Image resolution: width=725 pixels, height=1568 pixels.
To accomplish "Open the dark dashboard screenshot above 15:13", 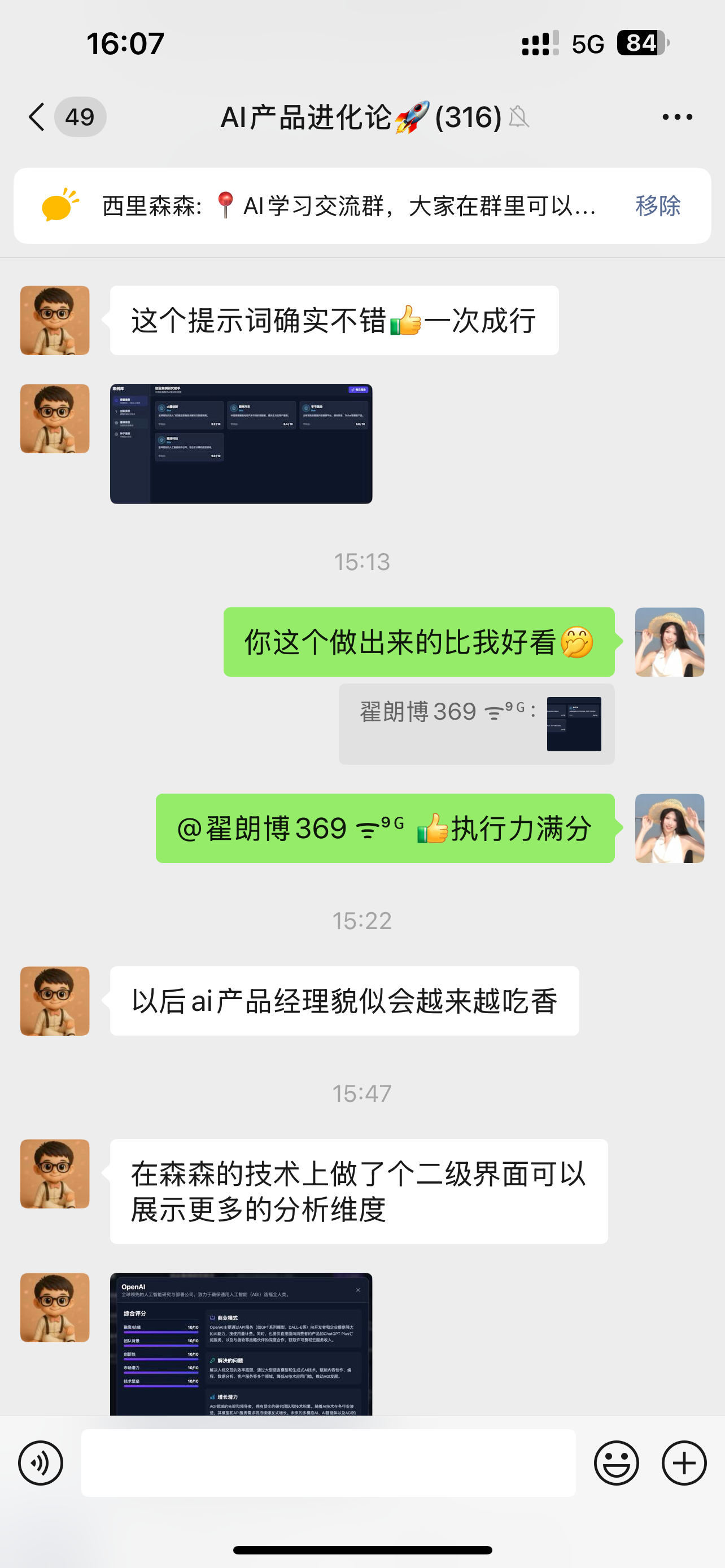I will [x=241, y=444].
